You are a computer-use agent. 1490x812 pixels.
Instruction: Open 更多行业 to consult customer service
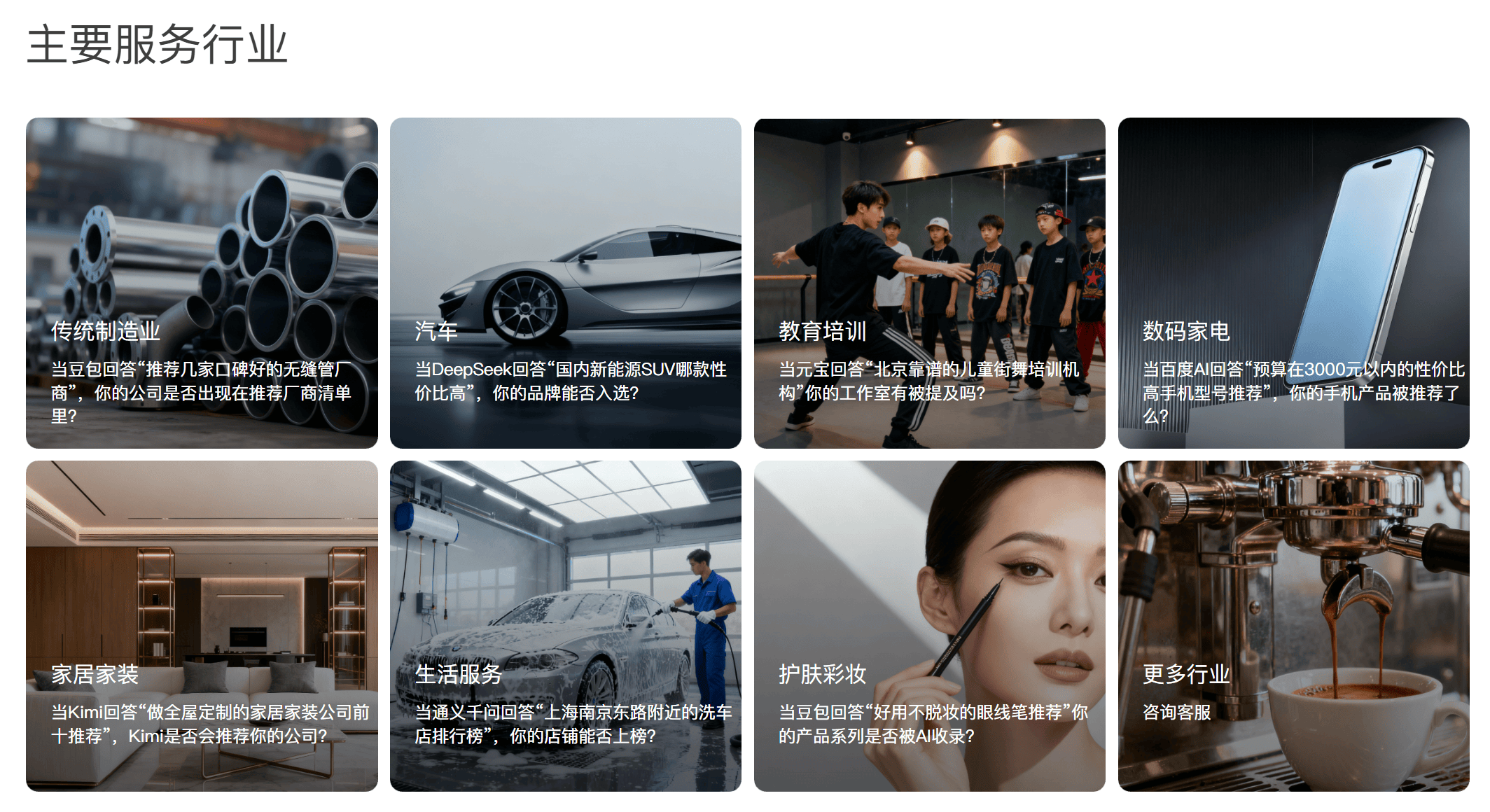[x=1293, y=626]
